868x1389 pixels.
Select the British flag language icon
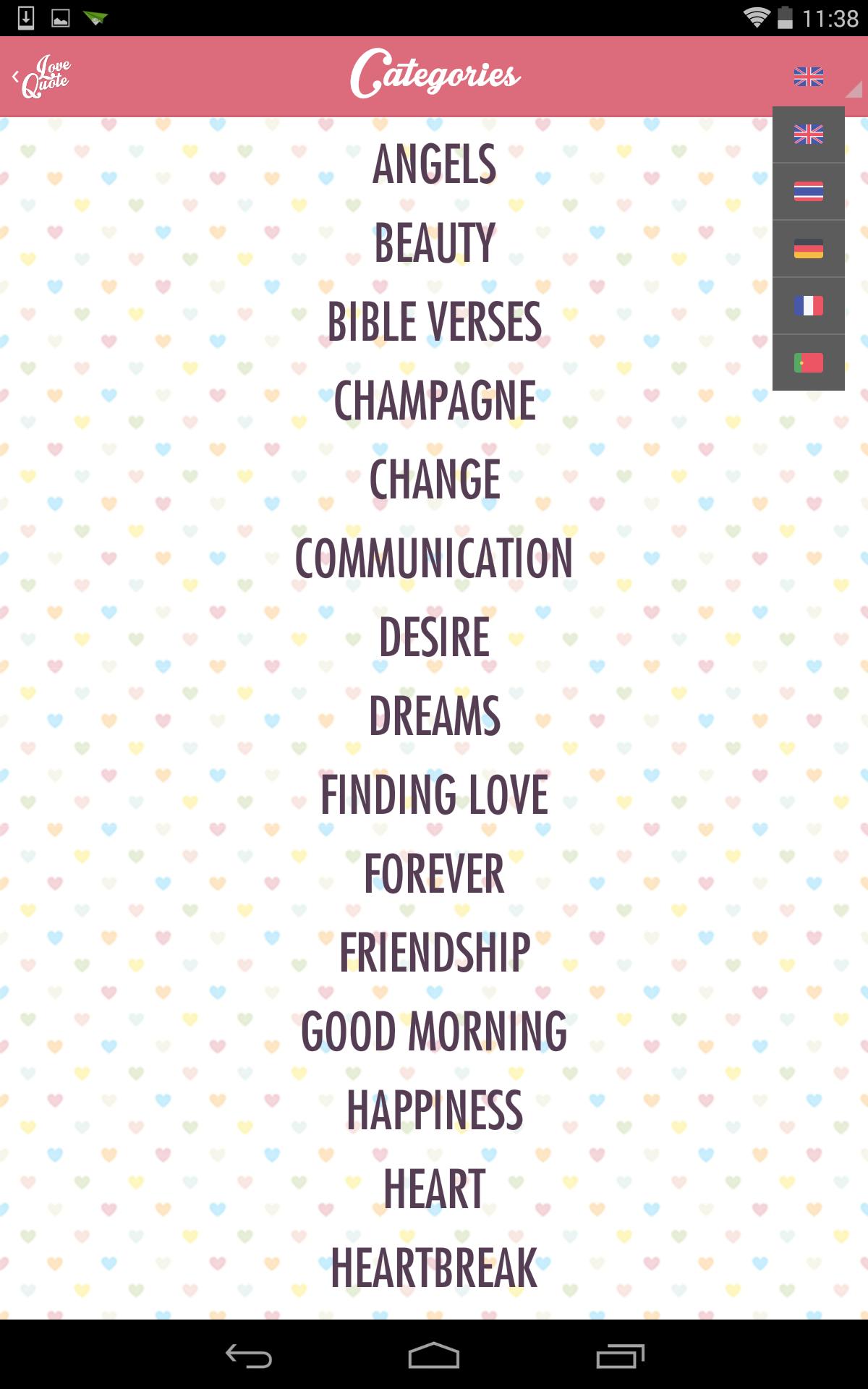click(x=808, y=134)
